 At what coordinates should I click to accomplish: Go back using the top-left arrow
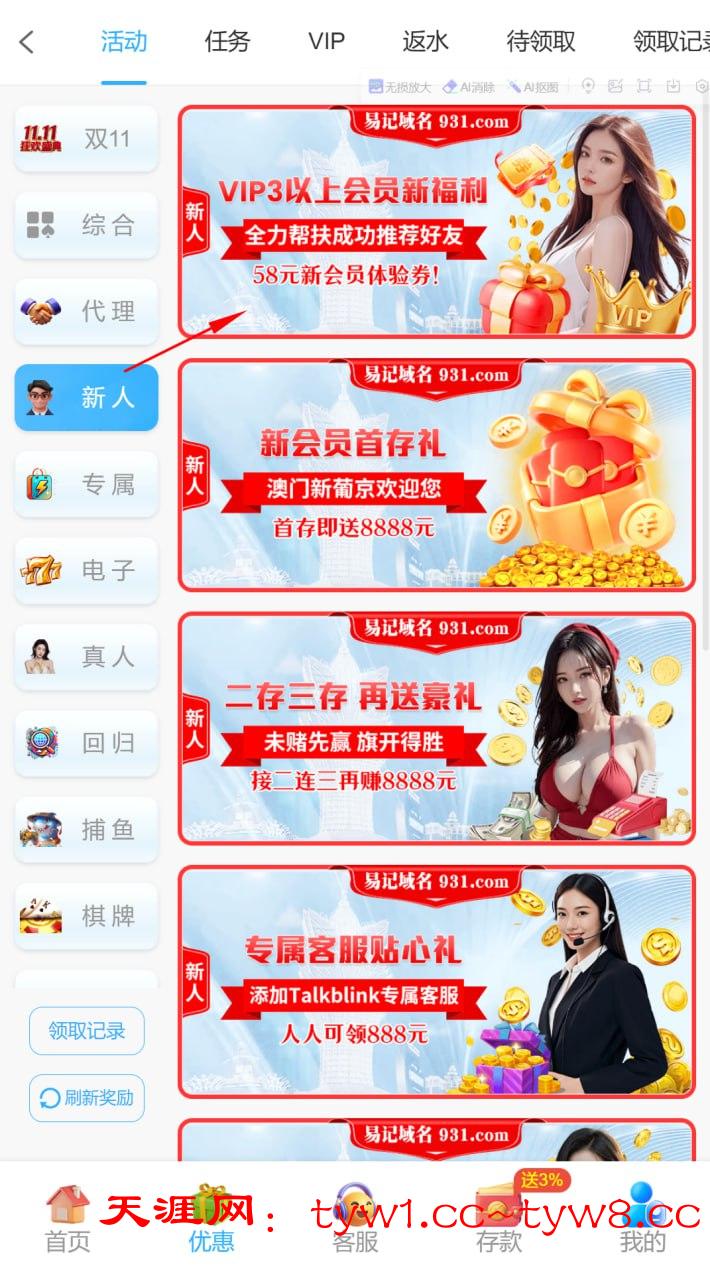point(27,42)
